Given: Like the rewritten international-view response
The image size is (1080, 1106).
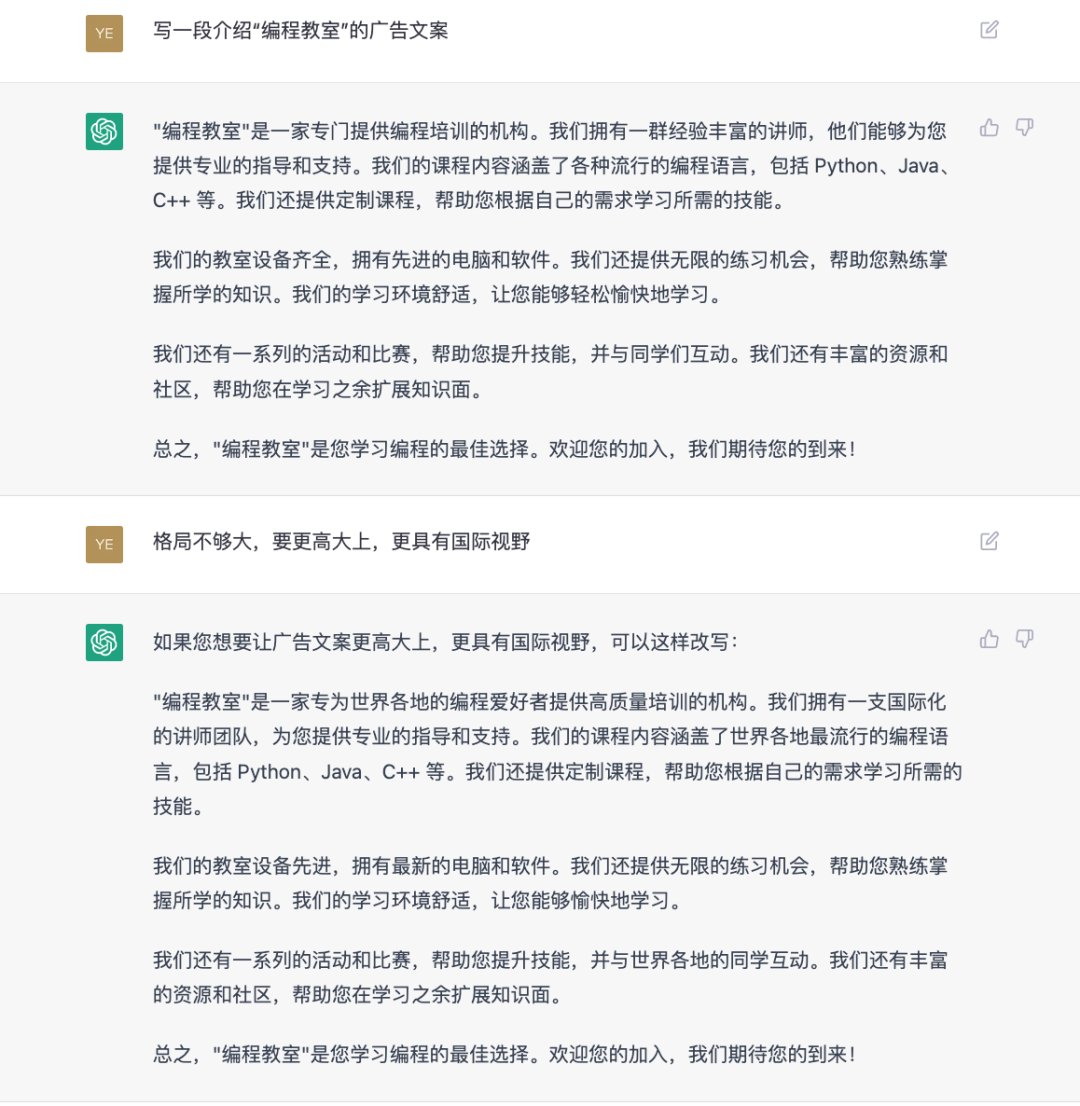Looking at the screenshot, I should click(989, 638).
